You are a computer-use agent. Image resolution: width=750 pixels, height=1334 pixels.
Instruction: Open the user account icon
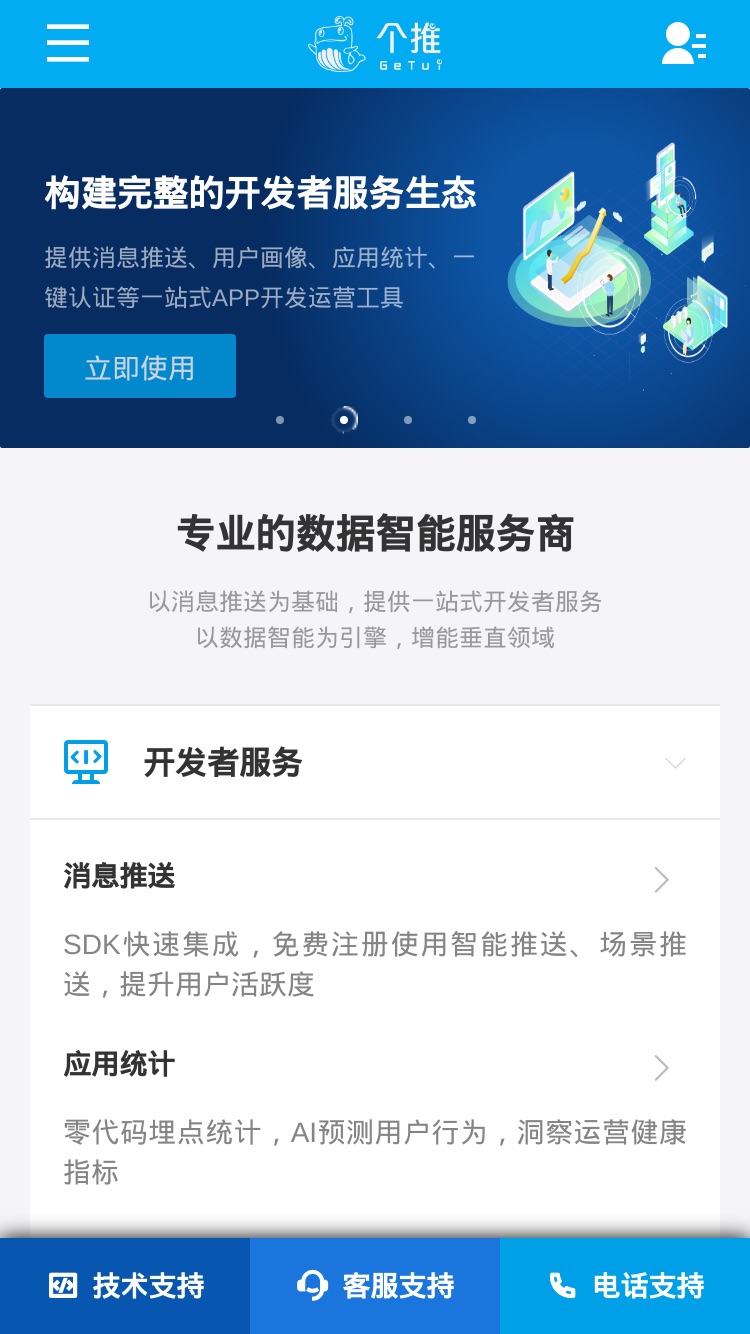pos(684,44)
